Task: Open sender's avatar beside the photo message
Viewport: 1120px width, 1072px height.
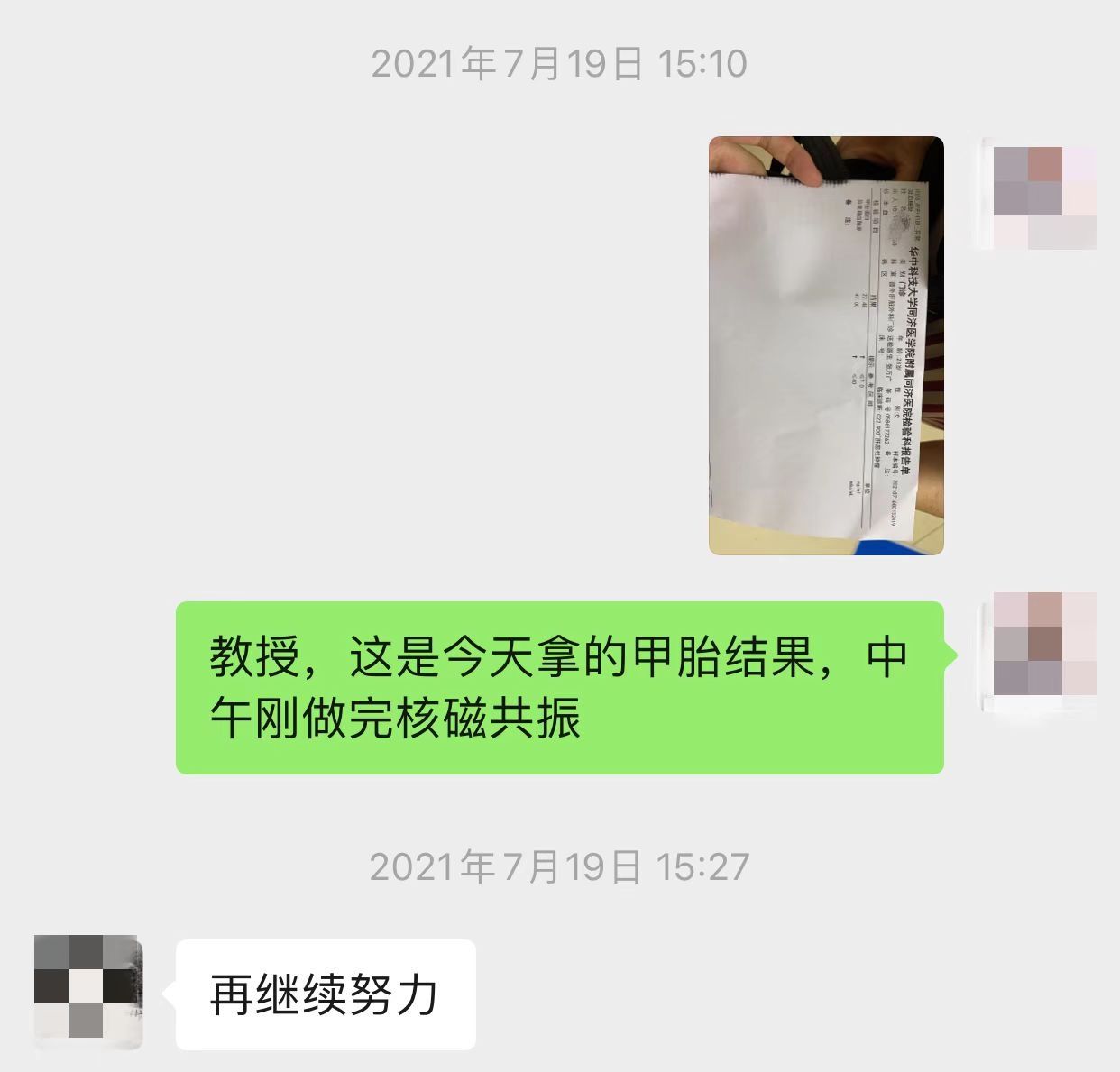Action: coord(1044,193)
